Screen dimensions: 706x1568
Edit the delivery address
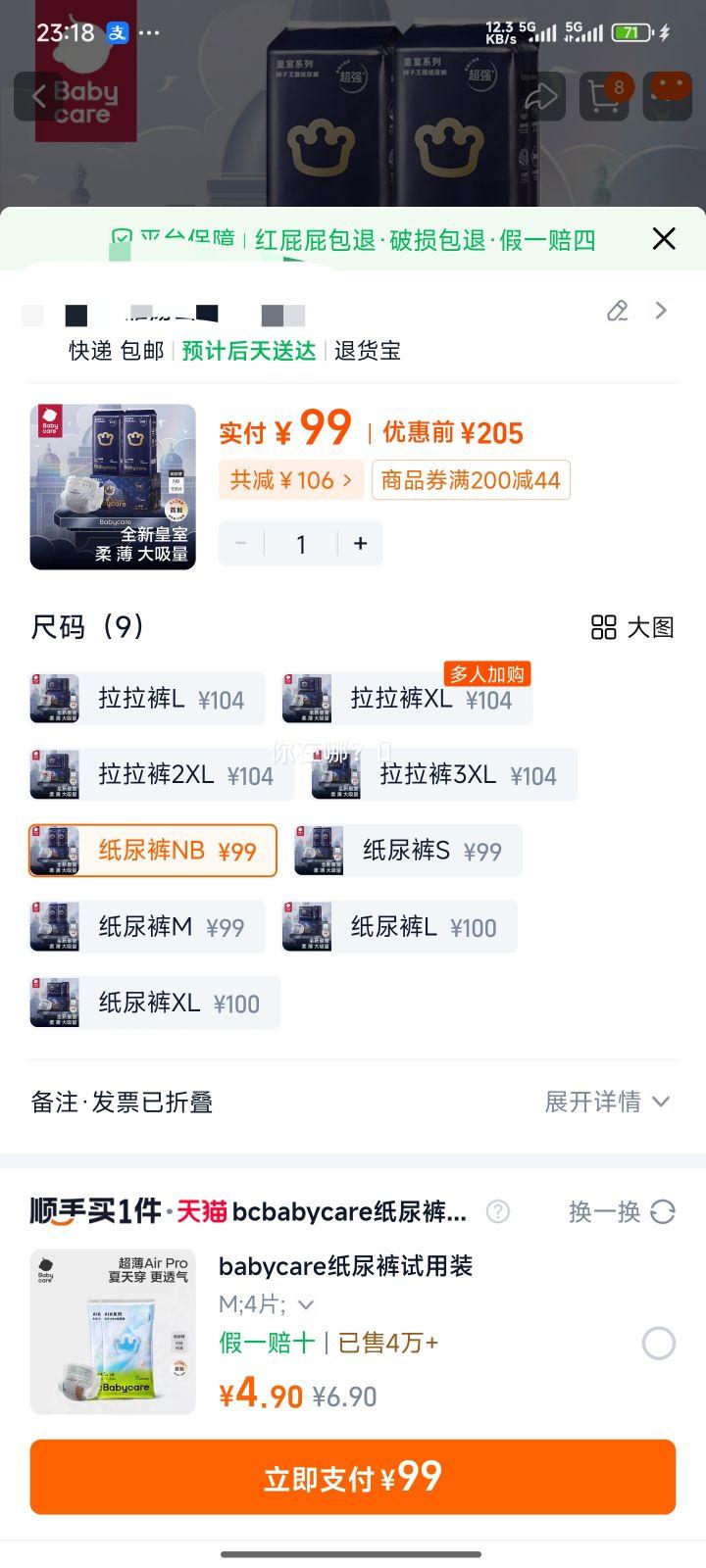617,311
